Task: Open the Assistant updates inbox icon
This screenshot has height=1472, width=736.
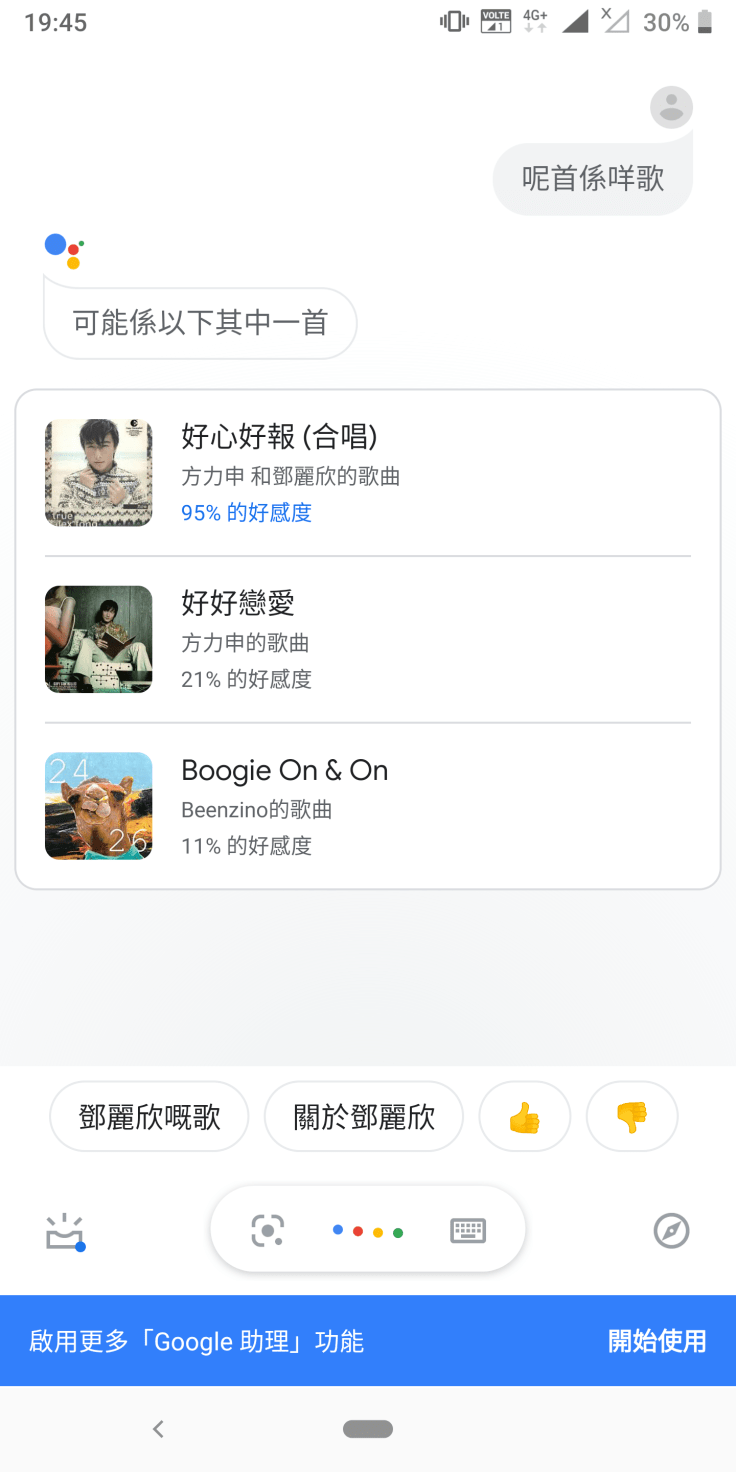Action: 65,1232
